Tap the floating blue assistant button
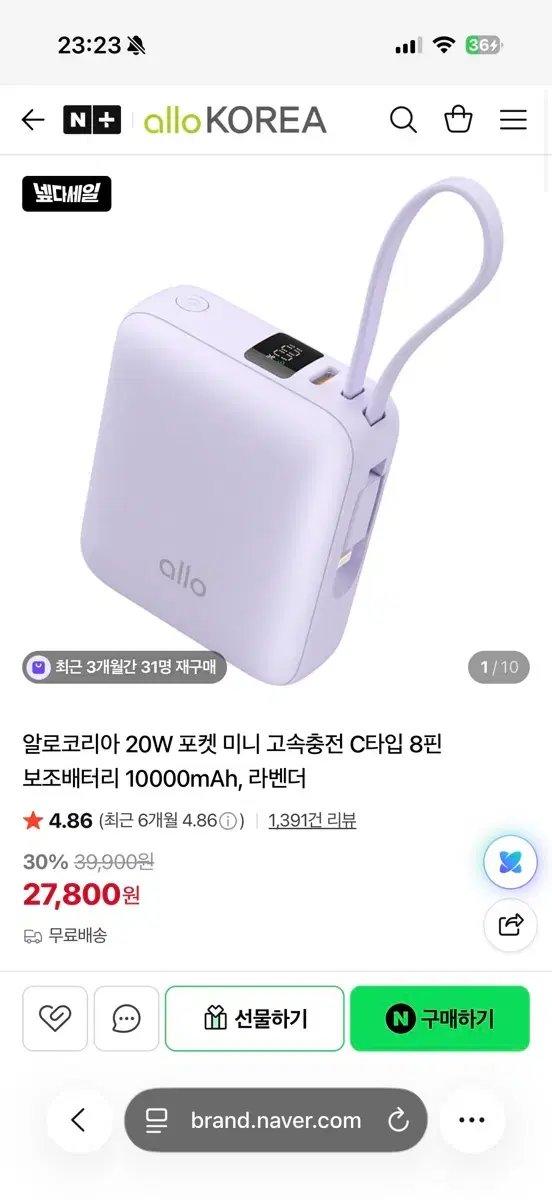The width and height of the screenshot is (552, 1200). point(511,862)
